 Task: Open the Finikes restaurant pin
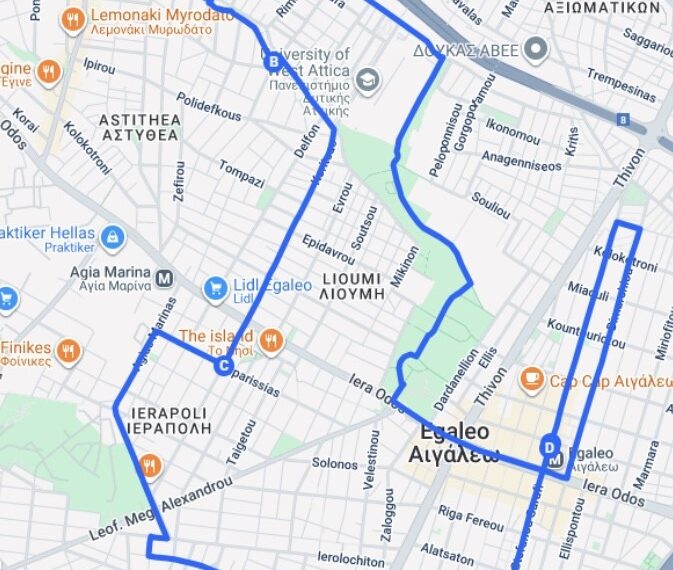[67, 350]
